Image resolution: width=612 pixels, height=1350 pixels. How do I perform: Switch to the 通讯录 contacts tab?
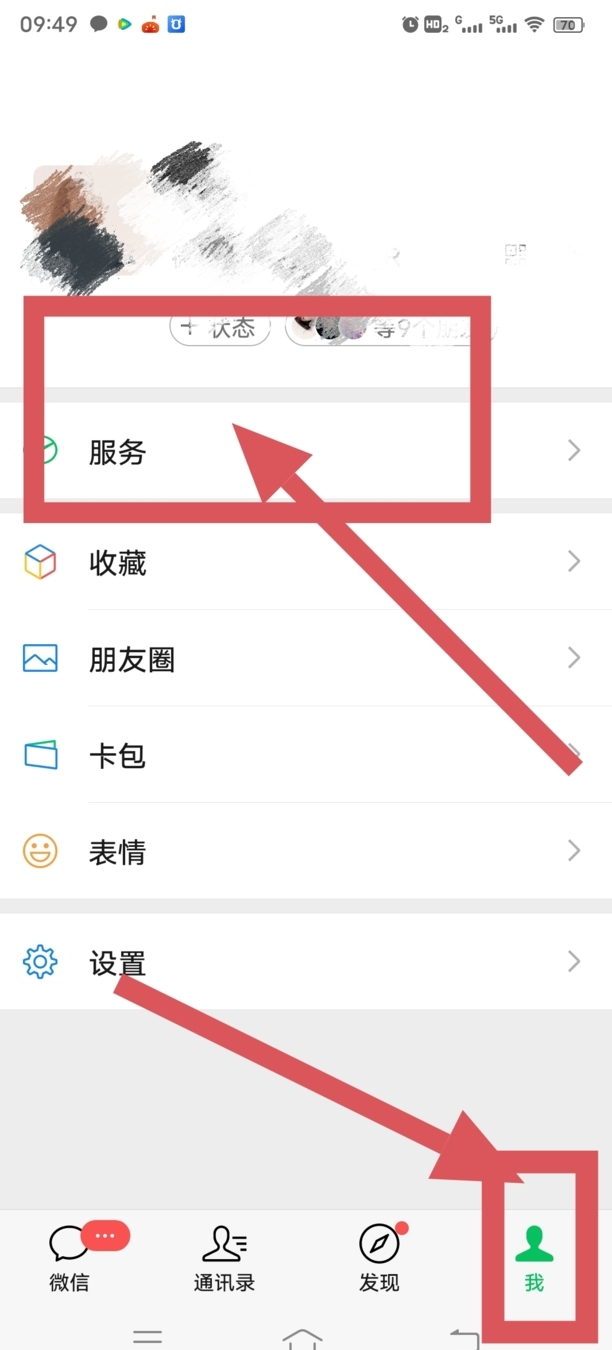pos(224,1260)
